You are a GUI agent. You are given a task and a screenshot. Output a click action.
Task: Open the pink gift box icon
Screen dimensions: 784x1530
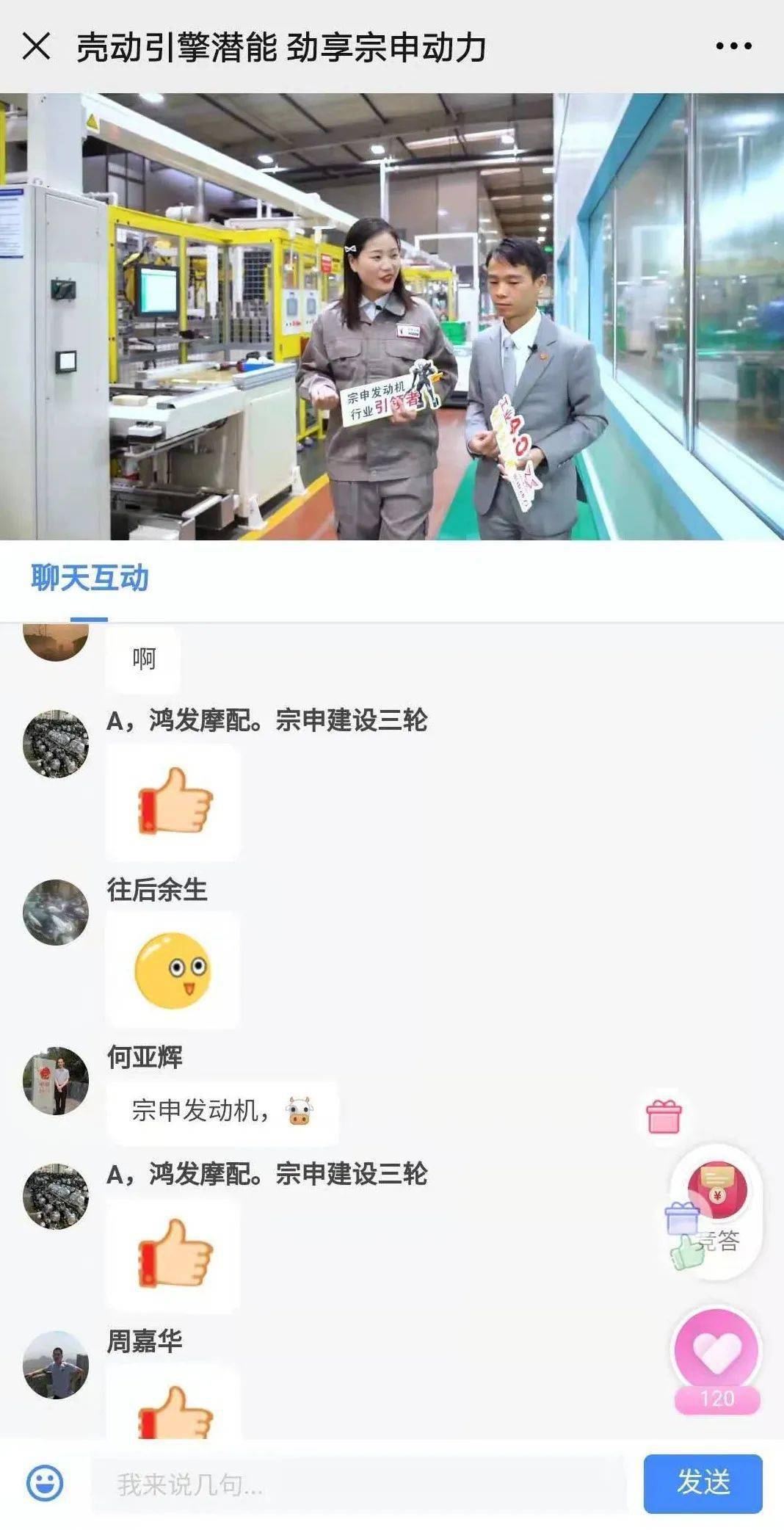pyautogui.click(x=664, y=1116)
